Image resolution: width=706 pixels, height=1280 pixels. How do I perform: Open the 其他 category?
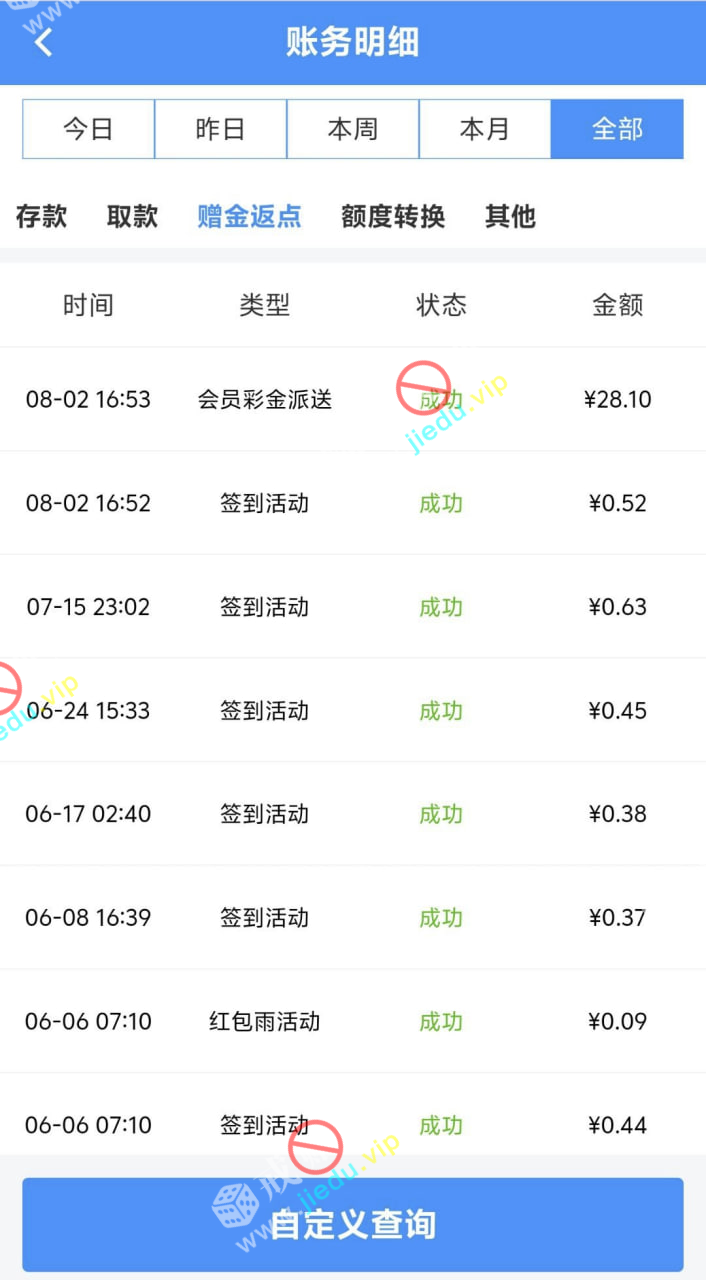(x=510, y=216)
